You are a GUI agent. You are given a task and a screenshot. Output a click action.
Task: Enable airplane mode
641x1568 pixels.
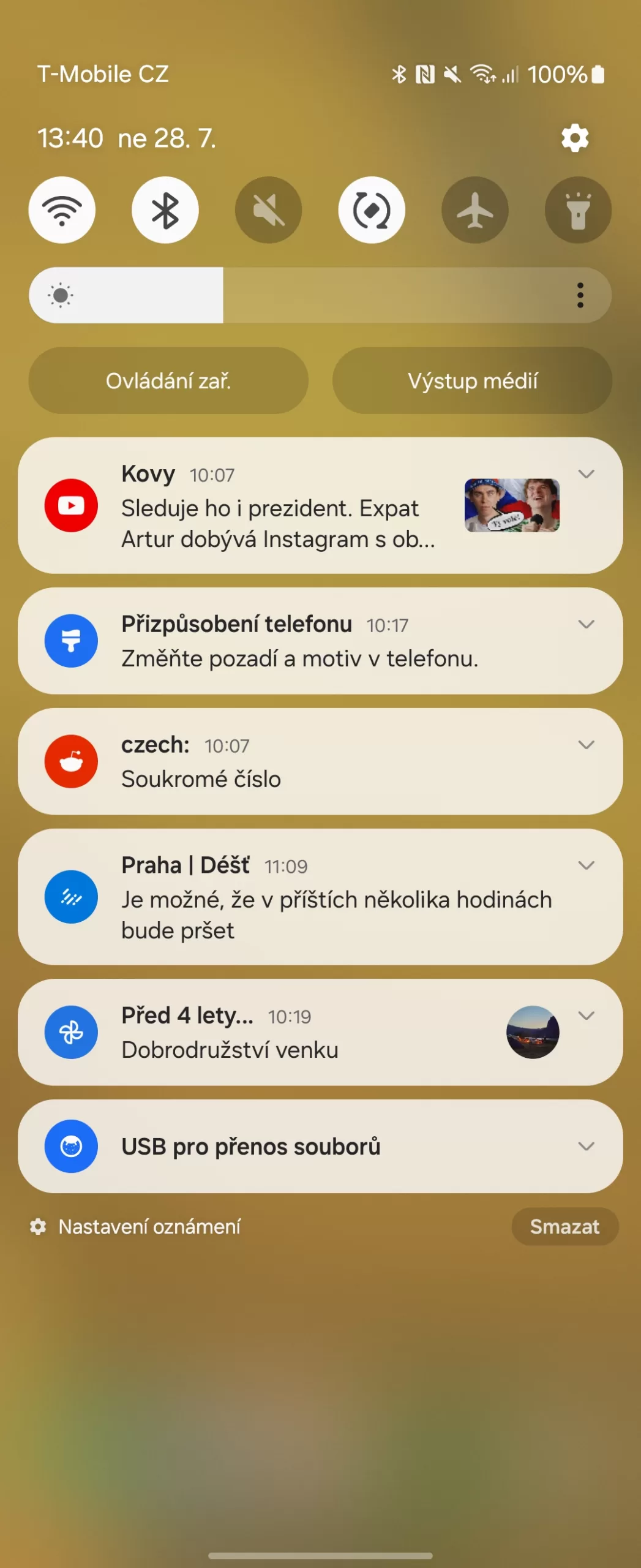tap(475, 210)
